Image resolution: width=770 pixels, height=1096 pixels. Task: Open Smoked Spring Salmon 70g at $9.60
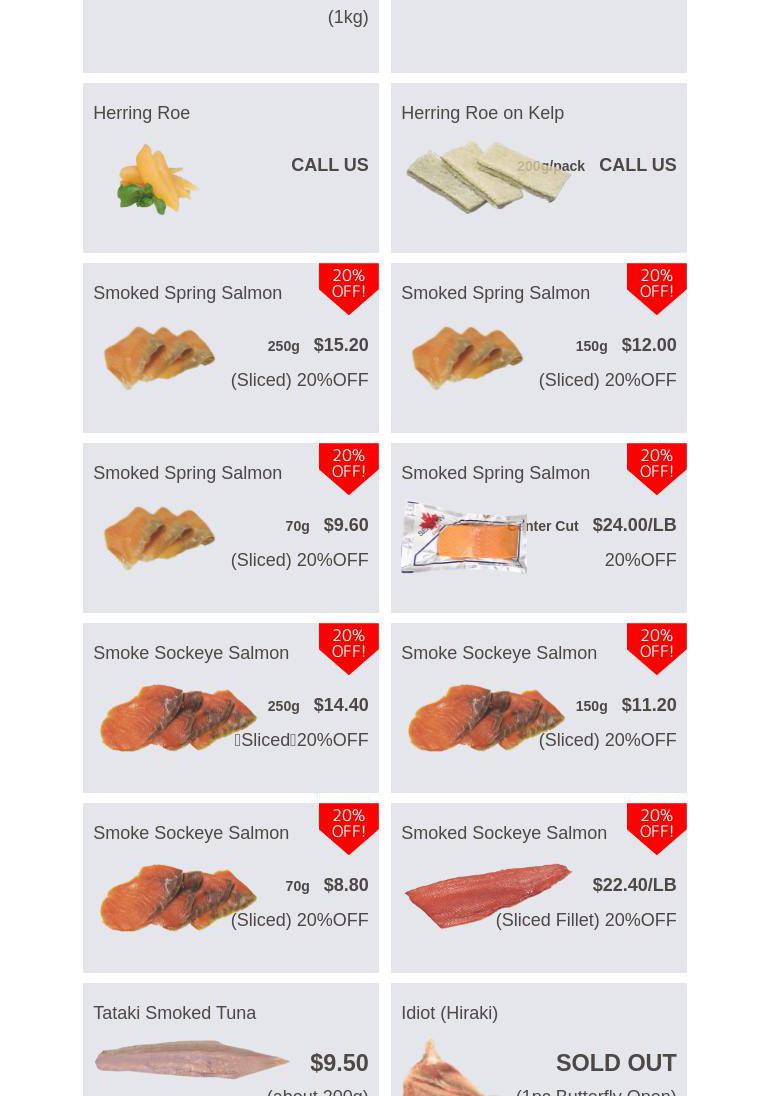(230, 527)
